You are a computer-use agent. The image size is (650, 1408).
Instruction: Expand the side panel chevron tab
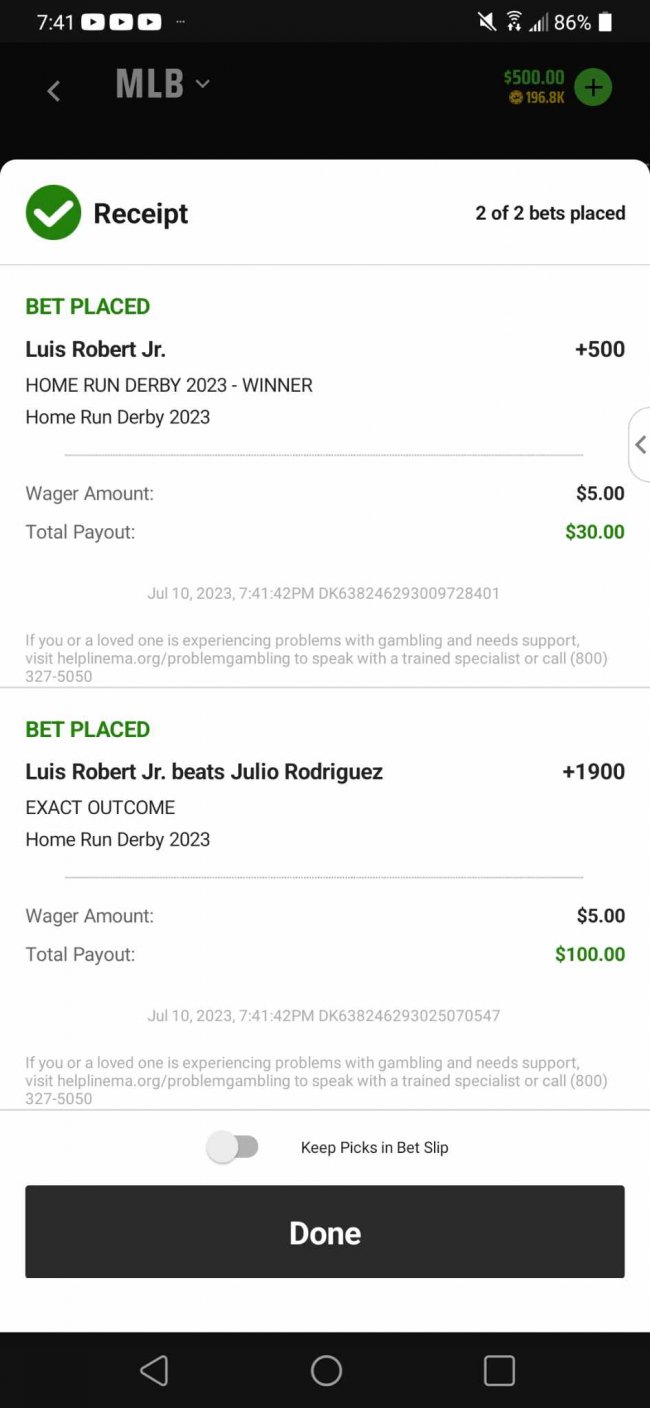pos(639,444)
